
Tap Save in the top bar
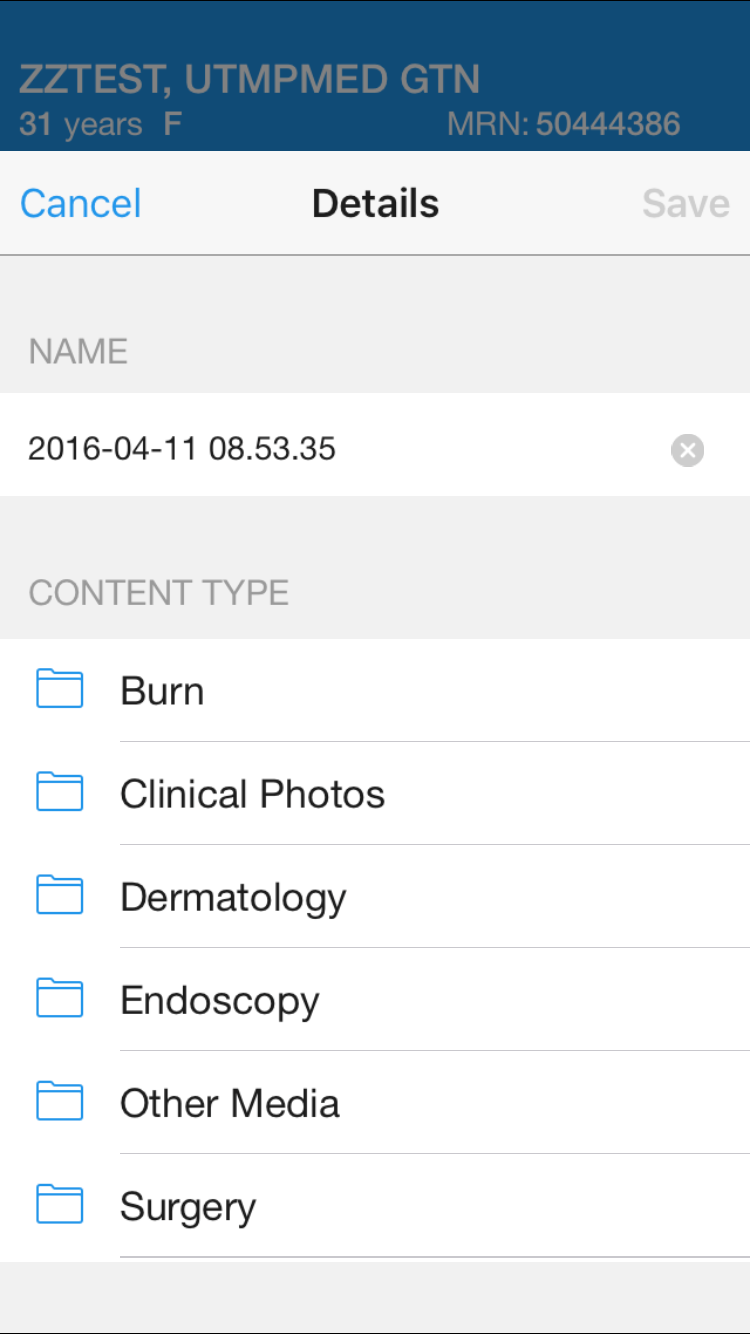[685, 204]
